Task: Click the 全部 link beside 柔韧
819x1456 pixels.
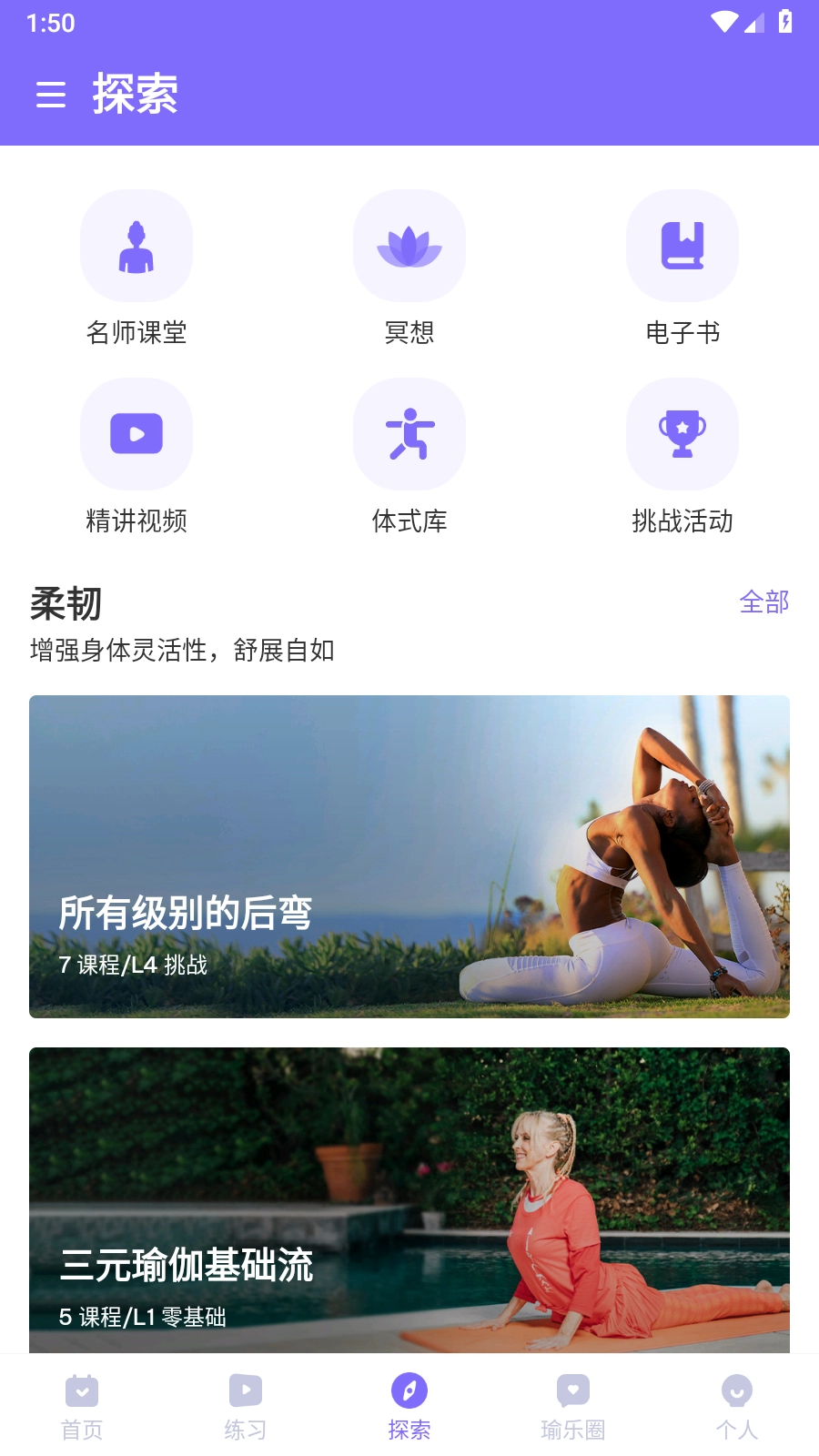Action: (764, 602)
